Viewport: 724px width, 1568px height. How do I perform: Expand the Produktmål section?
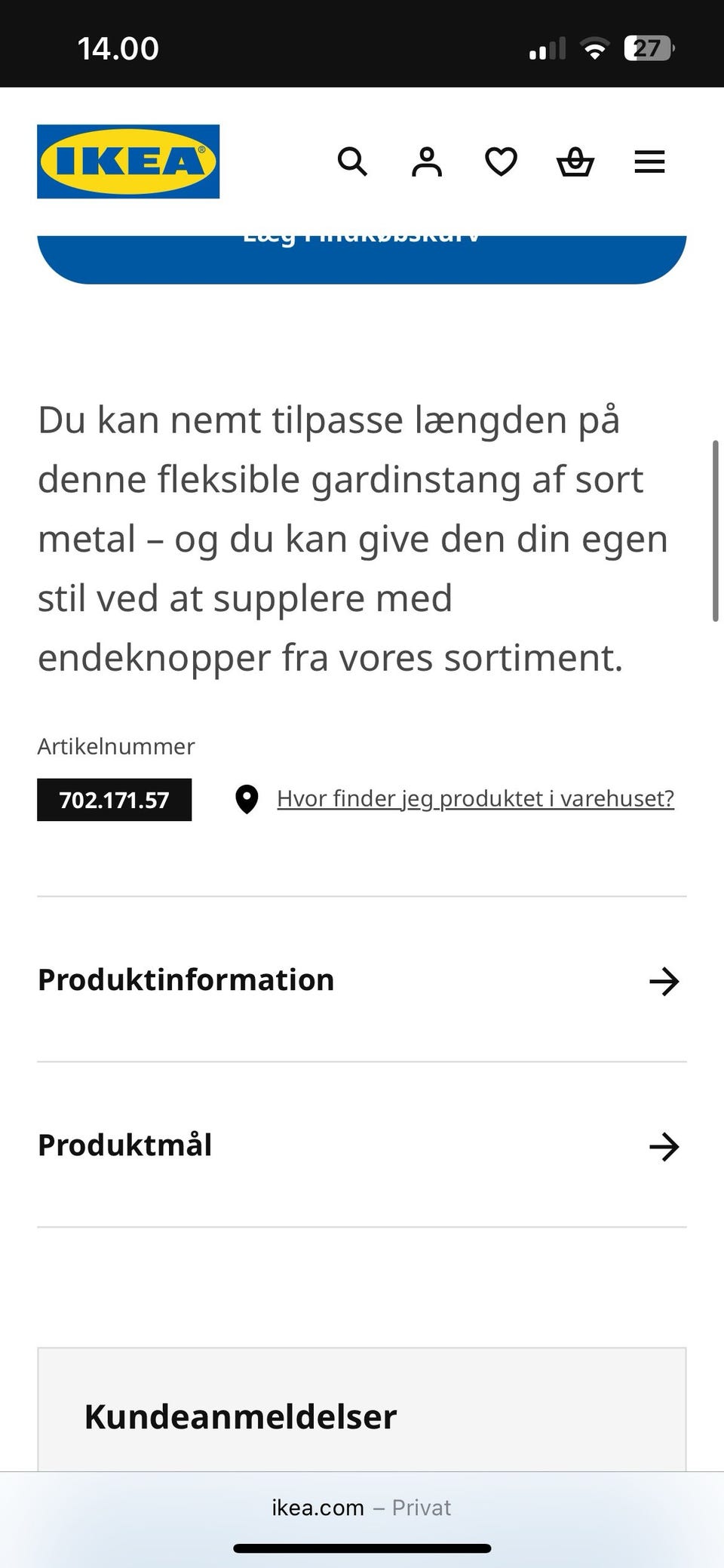[x=362, y=1145]
